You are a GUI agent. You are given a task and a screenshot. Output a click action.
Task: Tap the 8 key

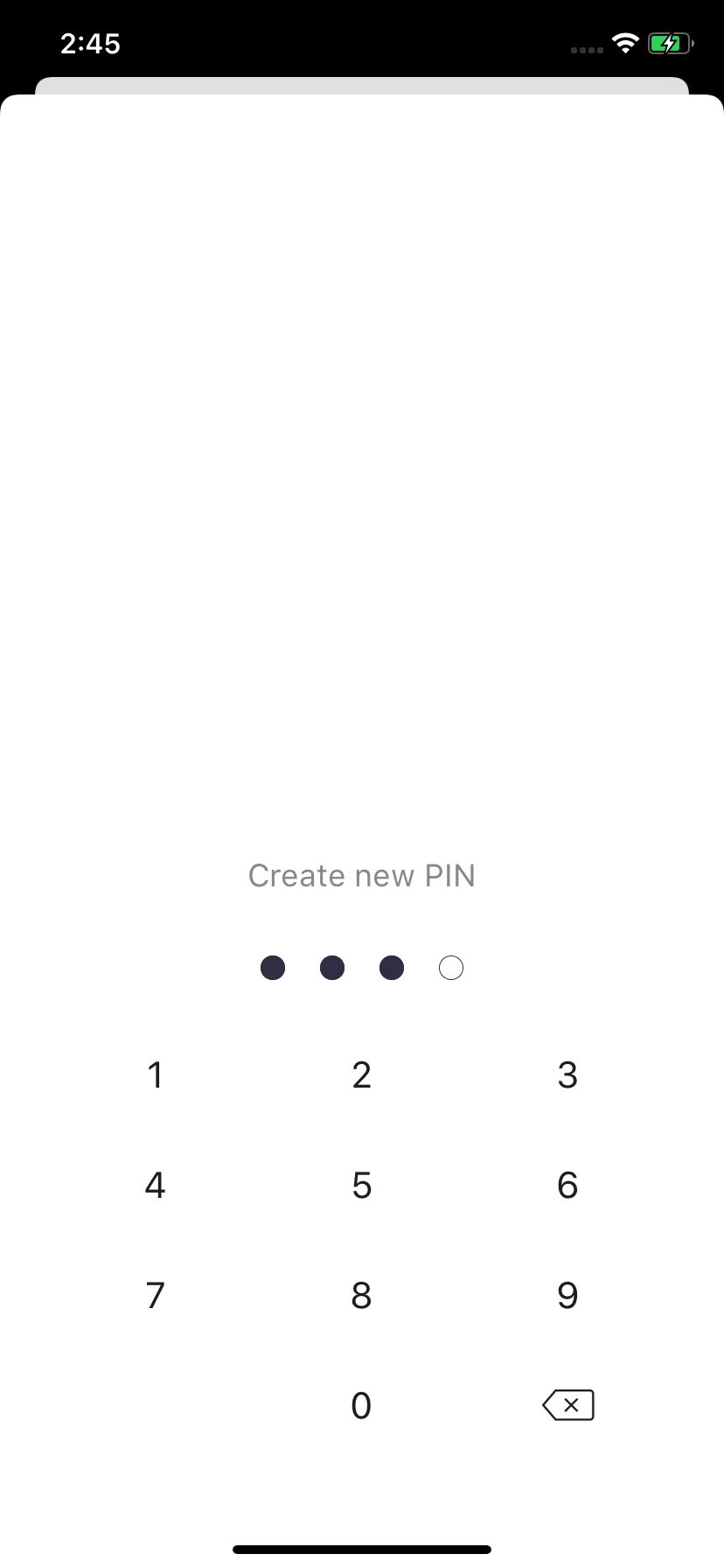(361, 1295)
